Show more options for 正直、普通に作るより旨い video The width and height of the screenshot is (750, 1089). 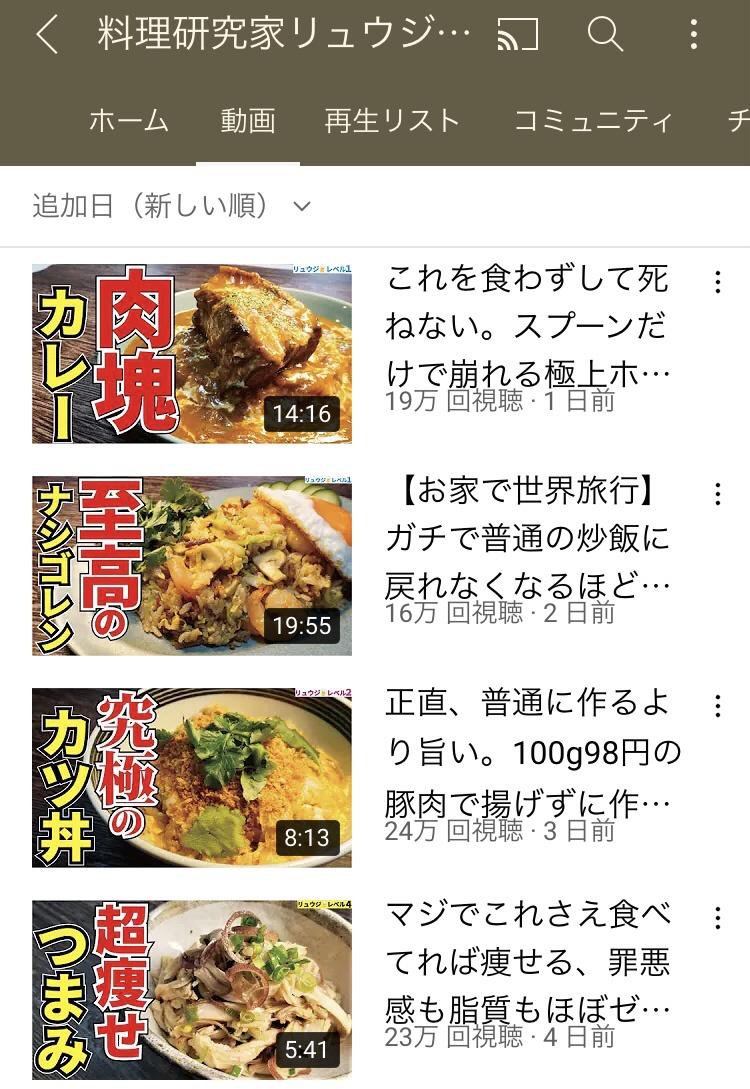(x=718, y=706)
